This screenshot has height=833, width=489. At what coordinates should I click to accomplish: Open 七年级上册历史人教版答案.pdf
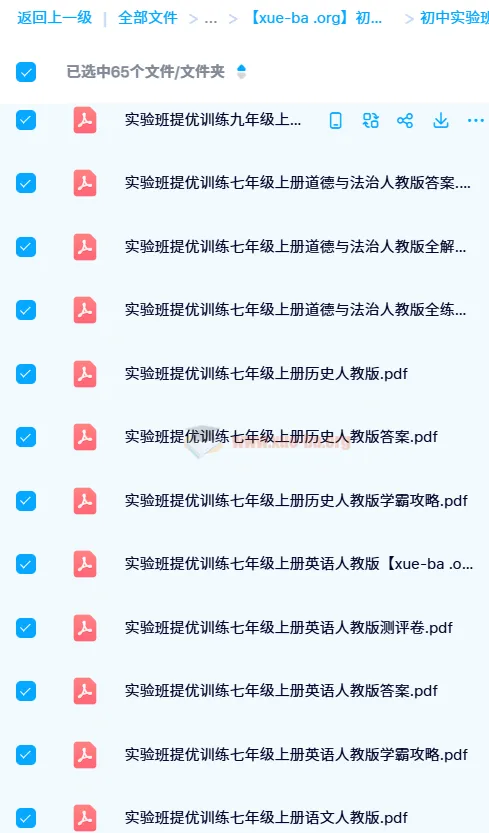281,437
